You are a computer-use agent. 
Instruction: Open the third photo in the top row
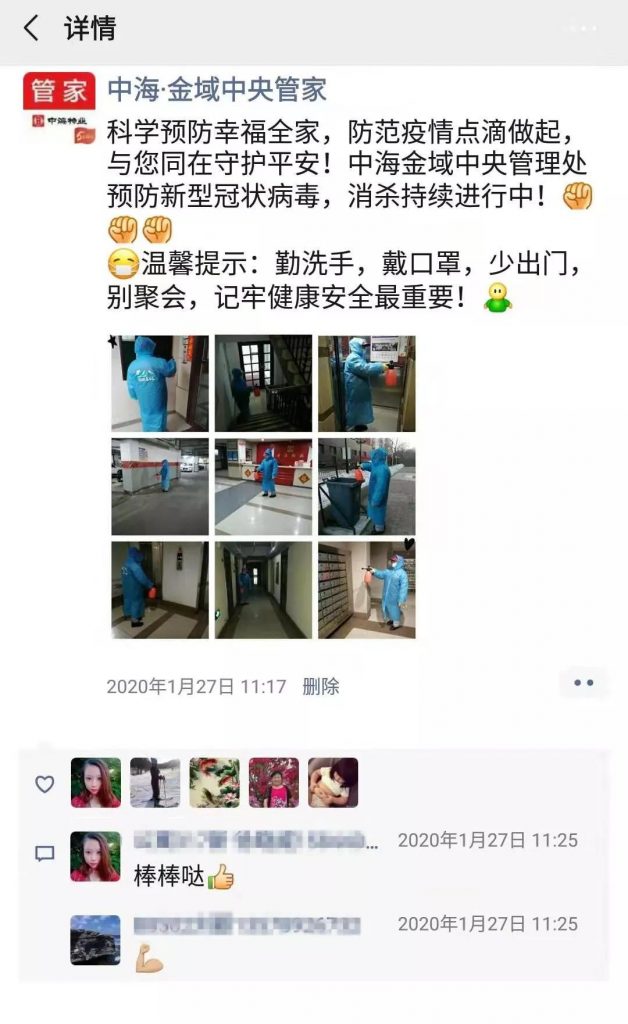click(366, 384)
